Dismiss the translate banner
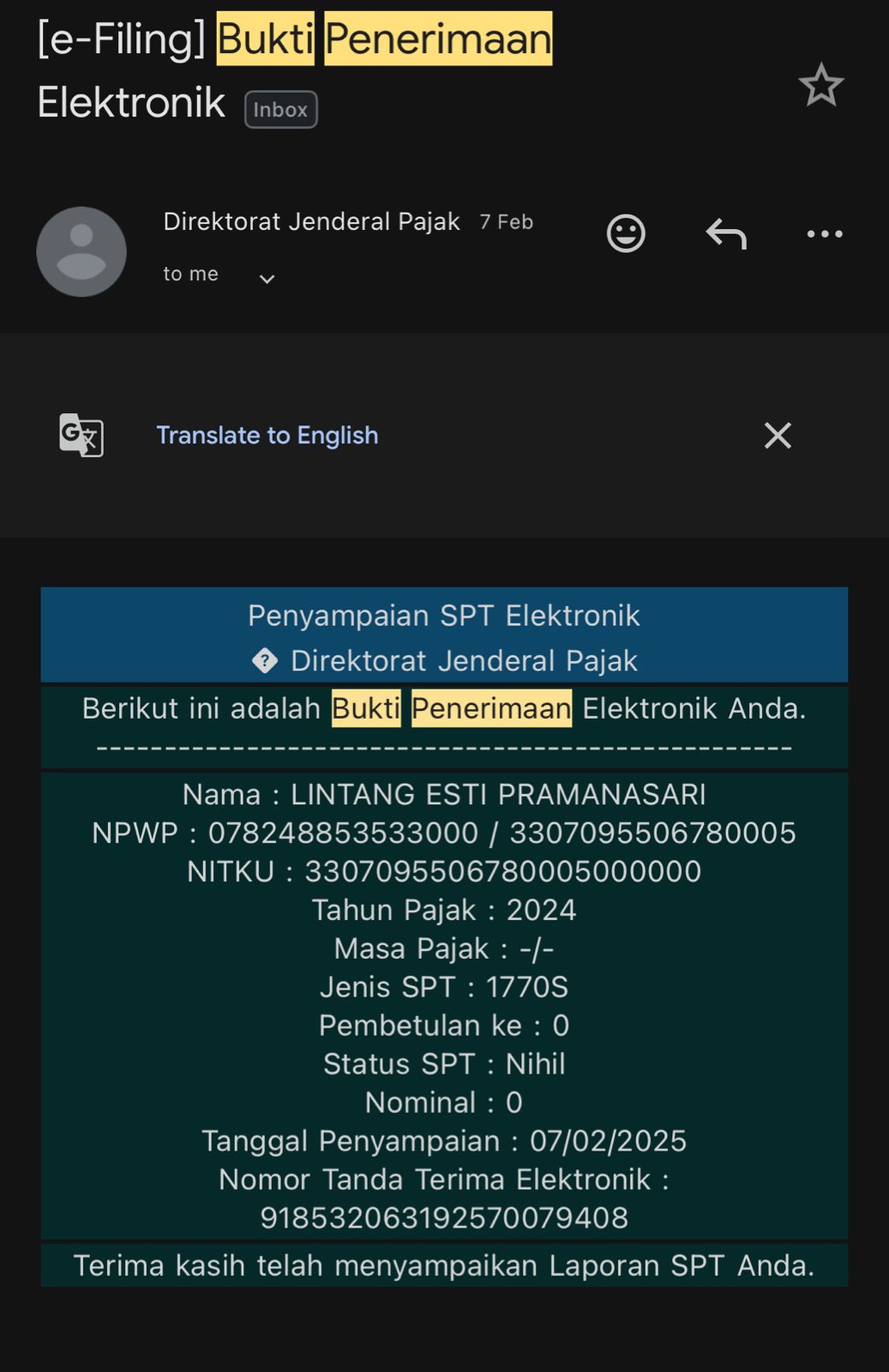The height and width of the screenshot is (1372, 889). tap(778, 436)
